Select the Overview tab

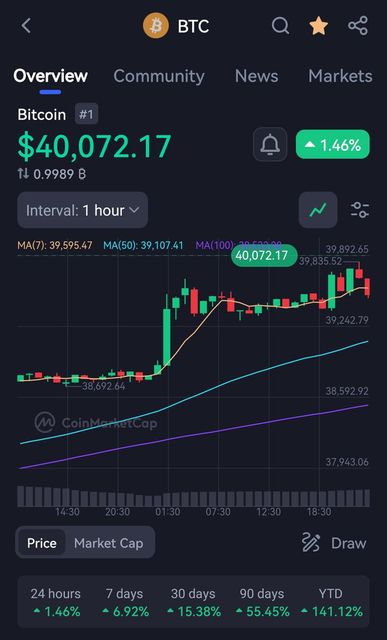coord(50,76)
